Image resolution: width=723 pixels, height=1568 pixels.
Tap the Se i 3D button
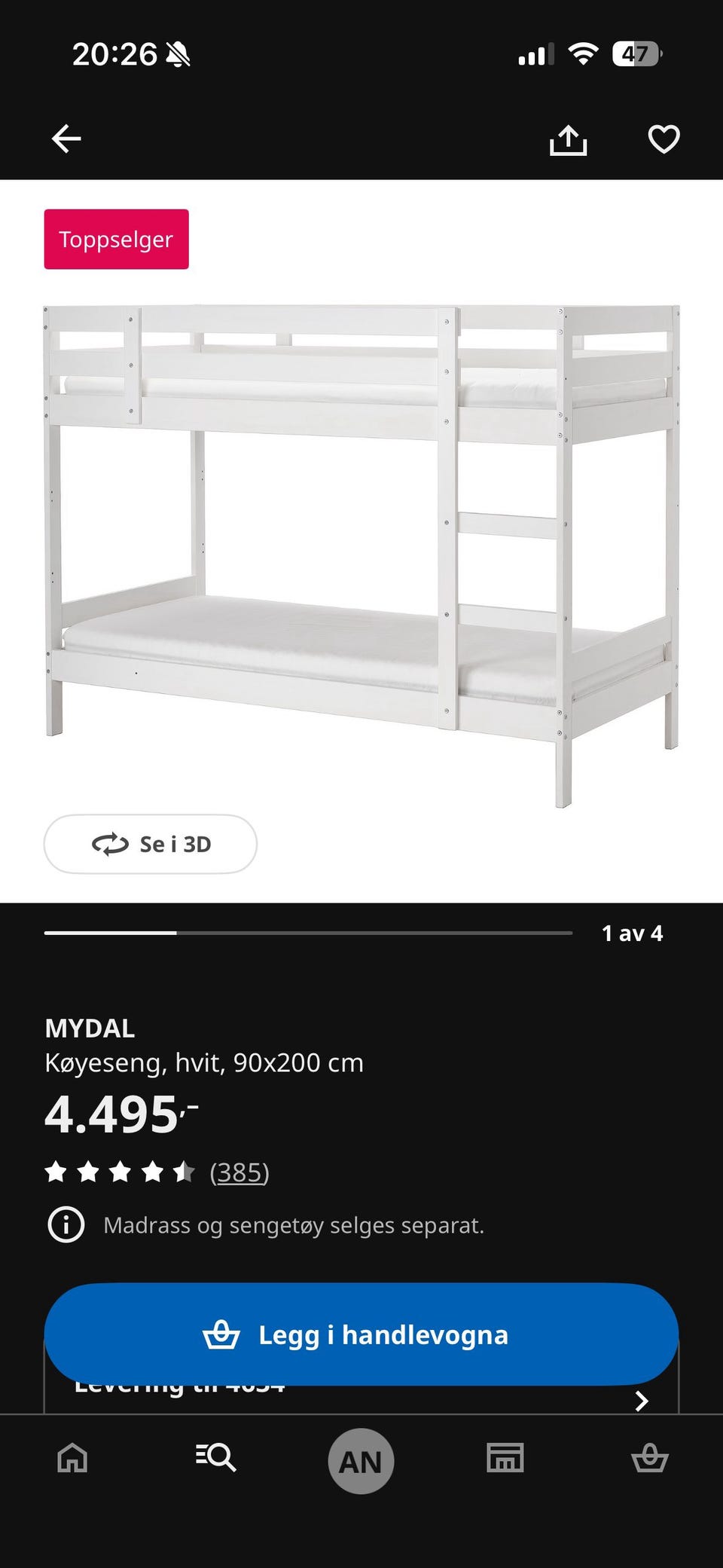151,844
